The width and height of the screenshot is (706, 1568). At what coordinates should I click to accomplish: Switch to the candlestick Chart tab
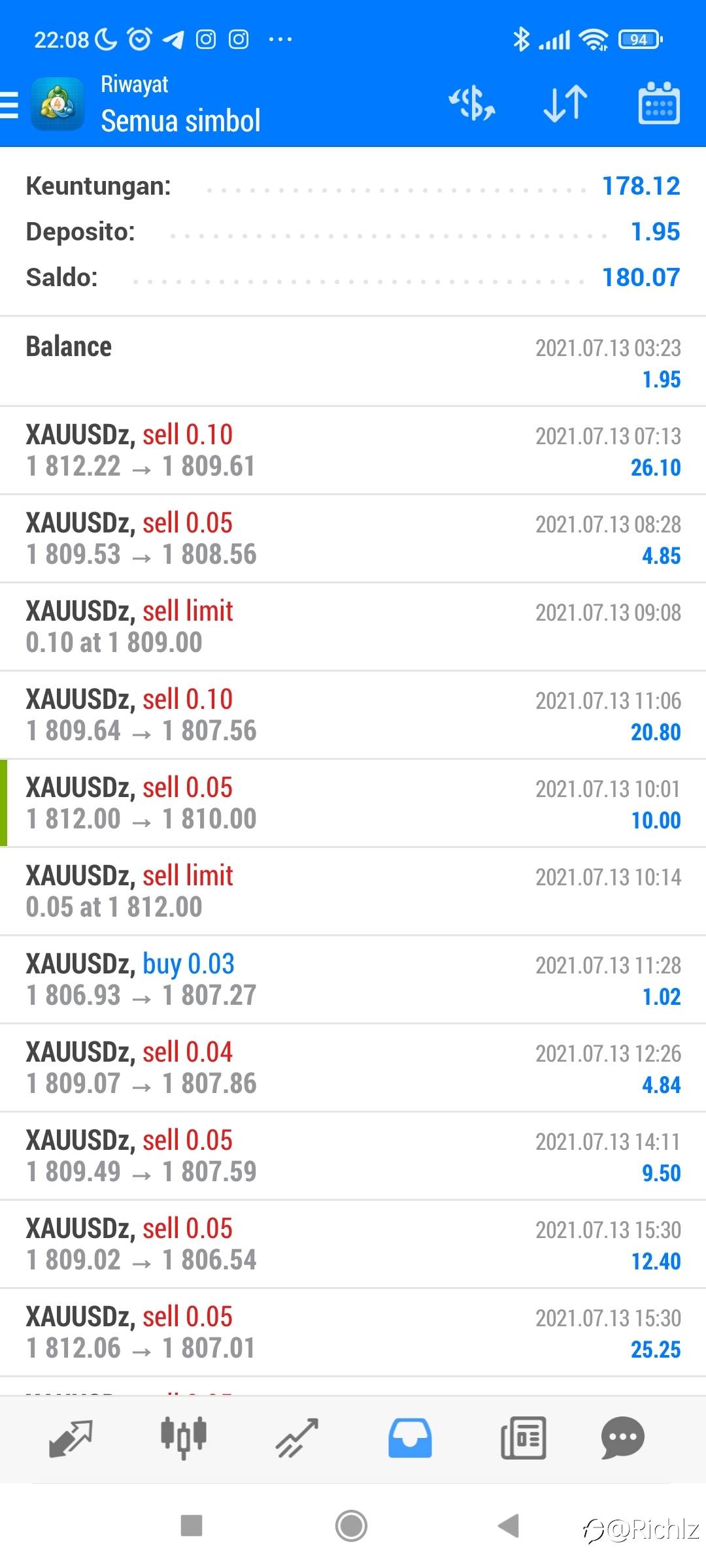184,1438
